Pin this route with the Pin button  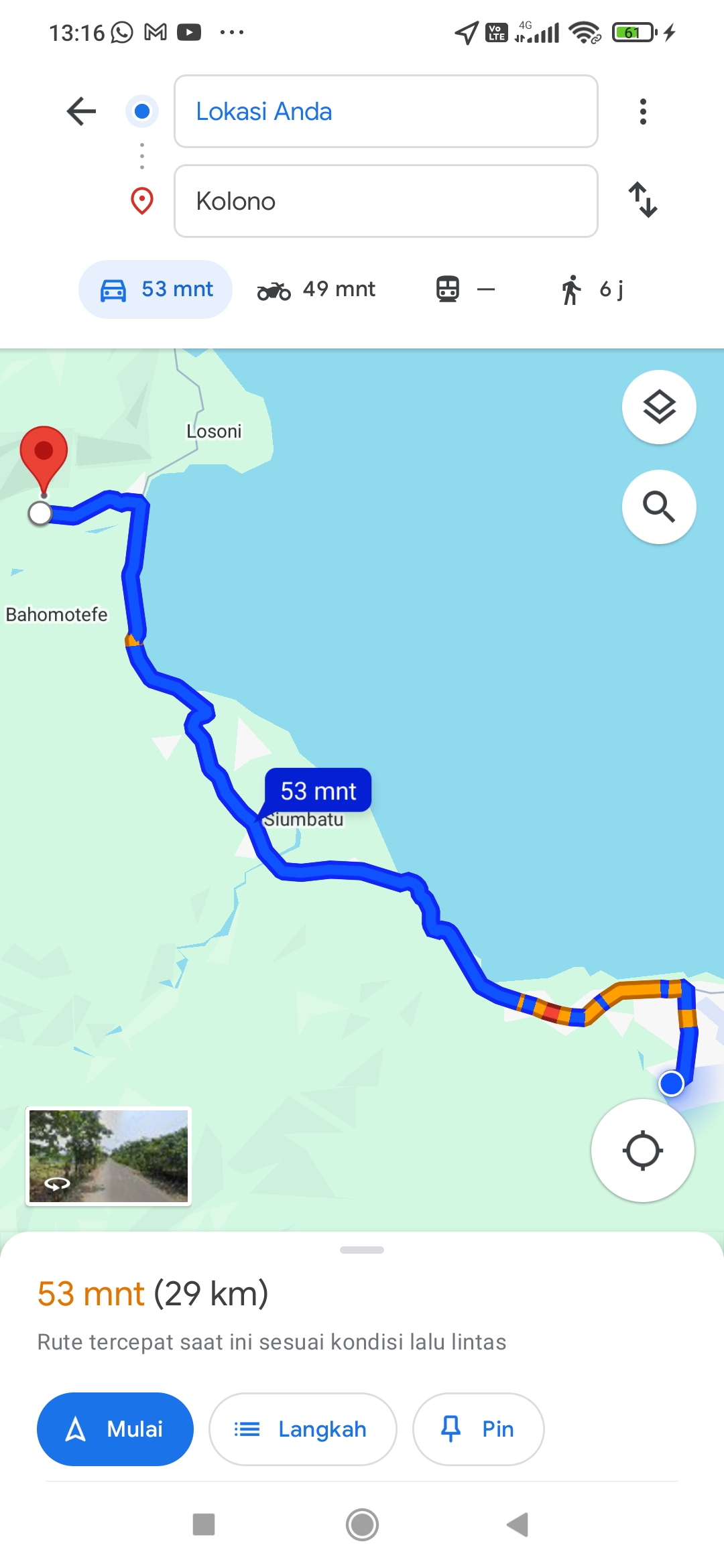(479, 1429)
